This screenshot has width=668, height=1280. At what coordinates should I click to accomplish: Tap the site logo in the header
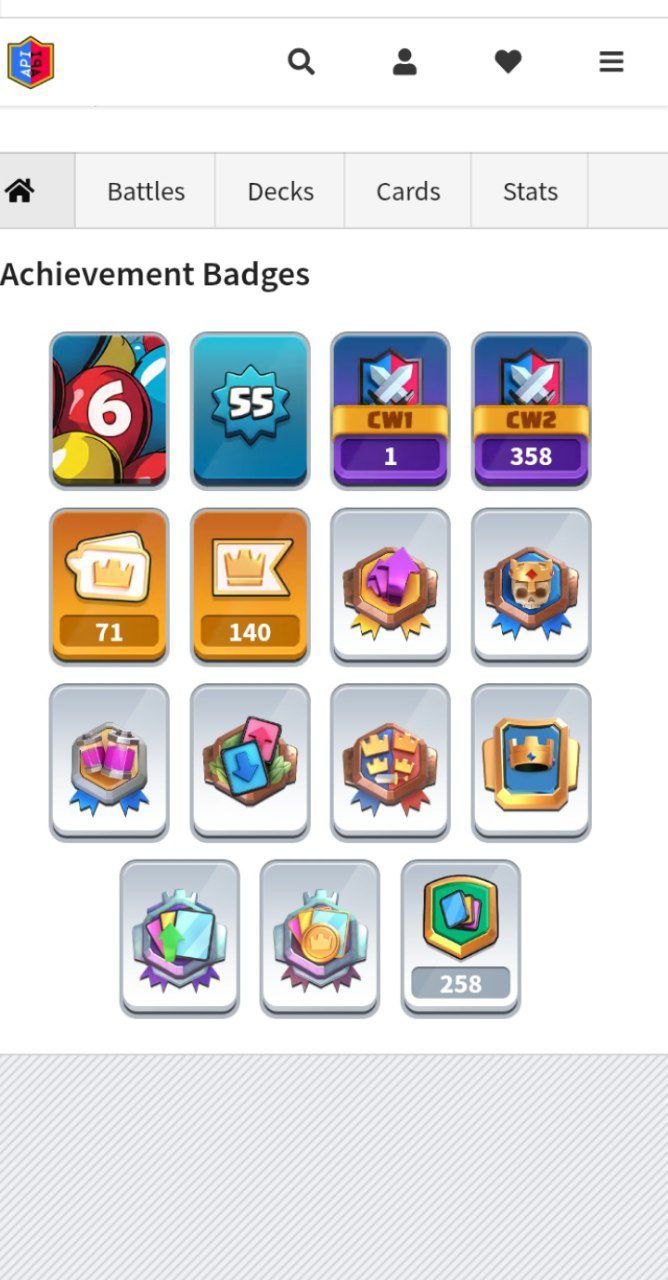pyautogui.click(x=31, y=62)
